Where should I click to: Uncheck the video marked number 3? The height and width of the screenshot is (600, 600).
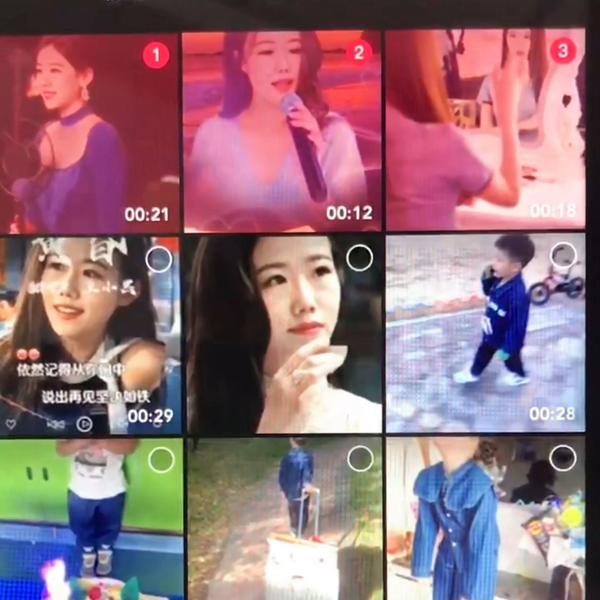[x=565, y=50]
